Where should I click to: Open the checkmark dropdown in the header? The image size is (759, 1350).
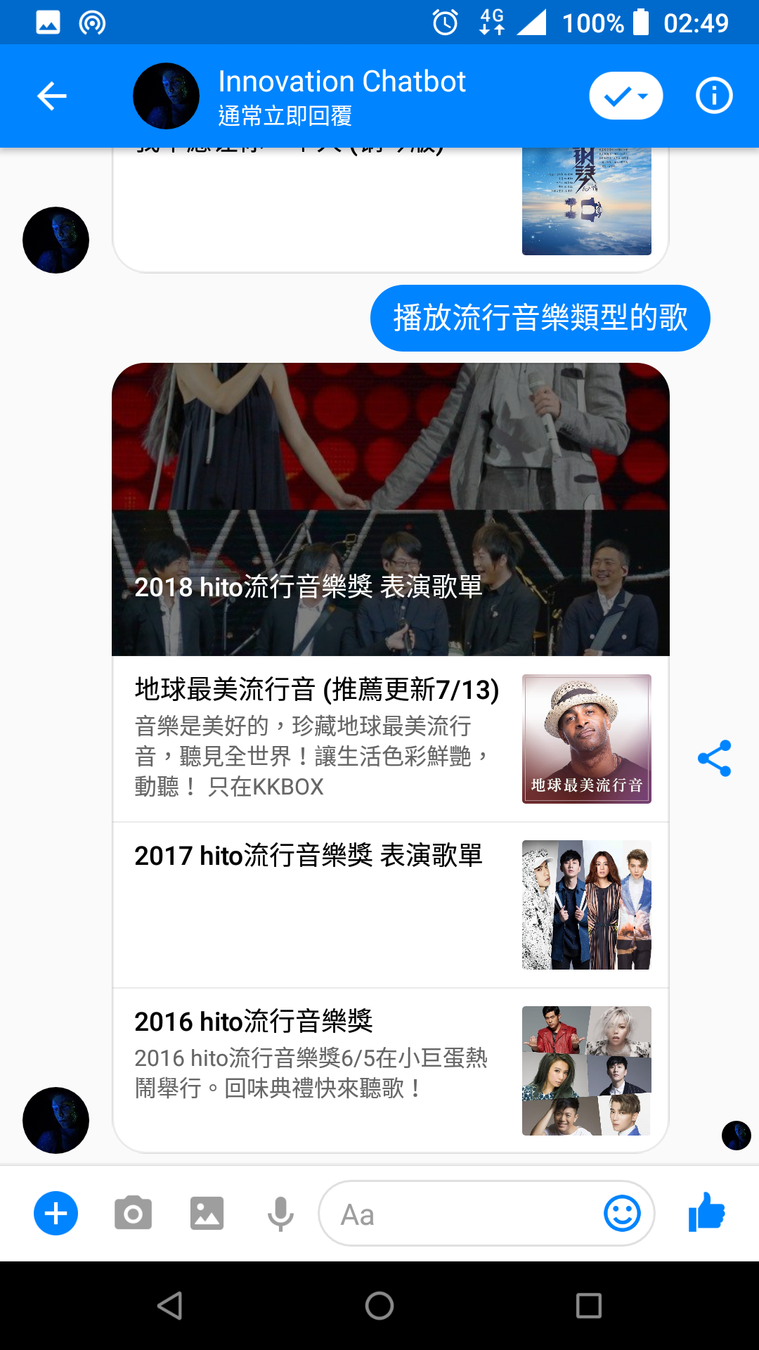coord(626,96)
